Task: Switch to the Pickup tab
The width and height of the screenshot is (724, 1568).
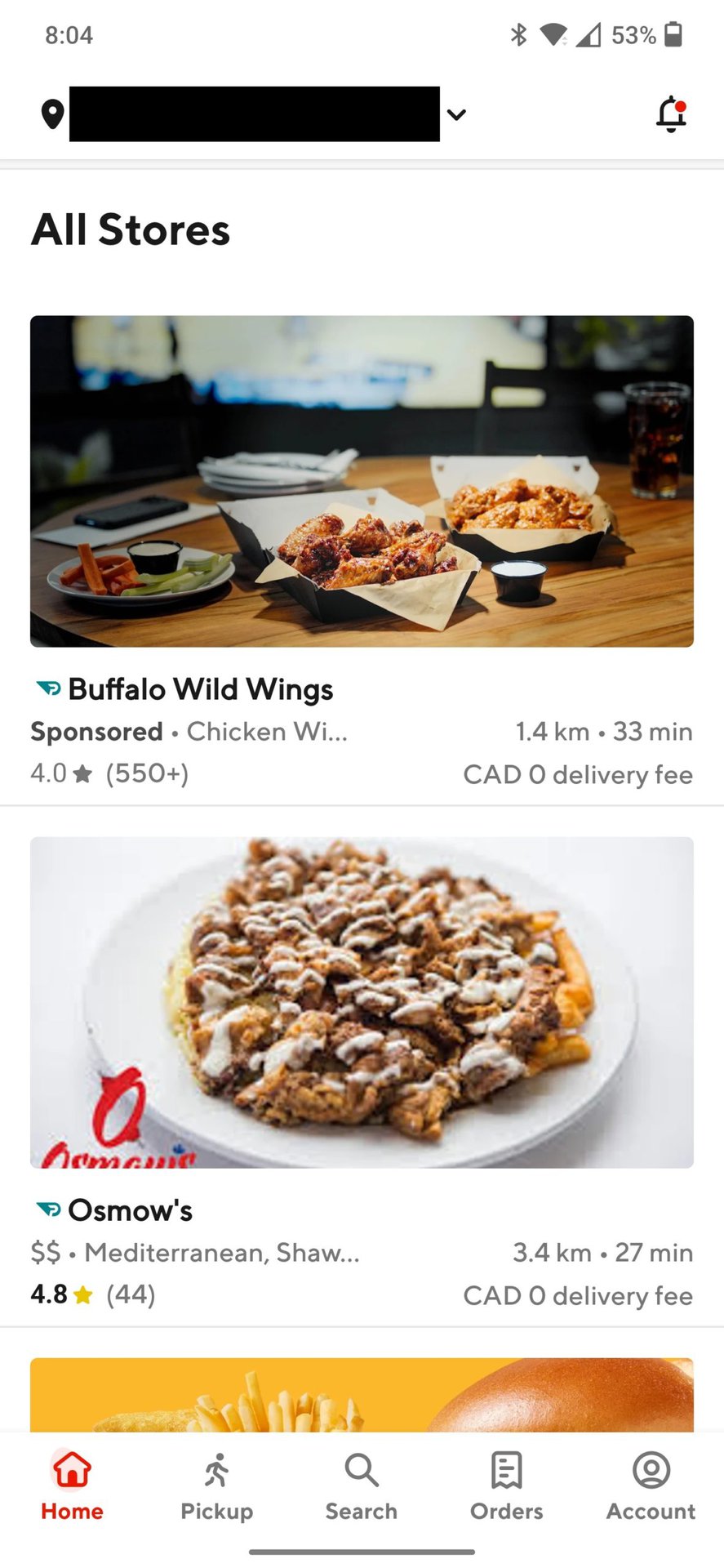Action: tap(216, 1486)
